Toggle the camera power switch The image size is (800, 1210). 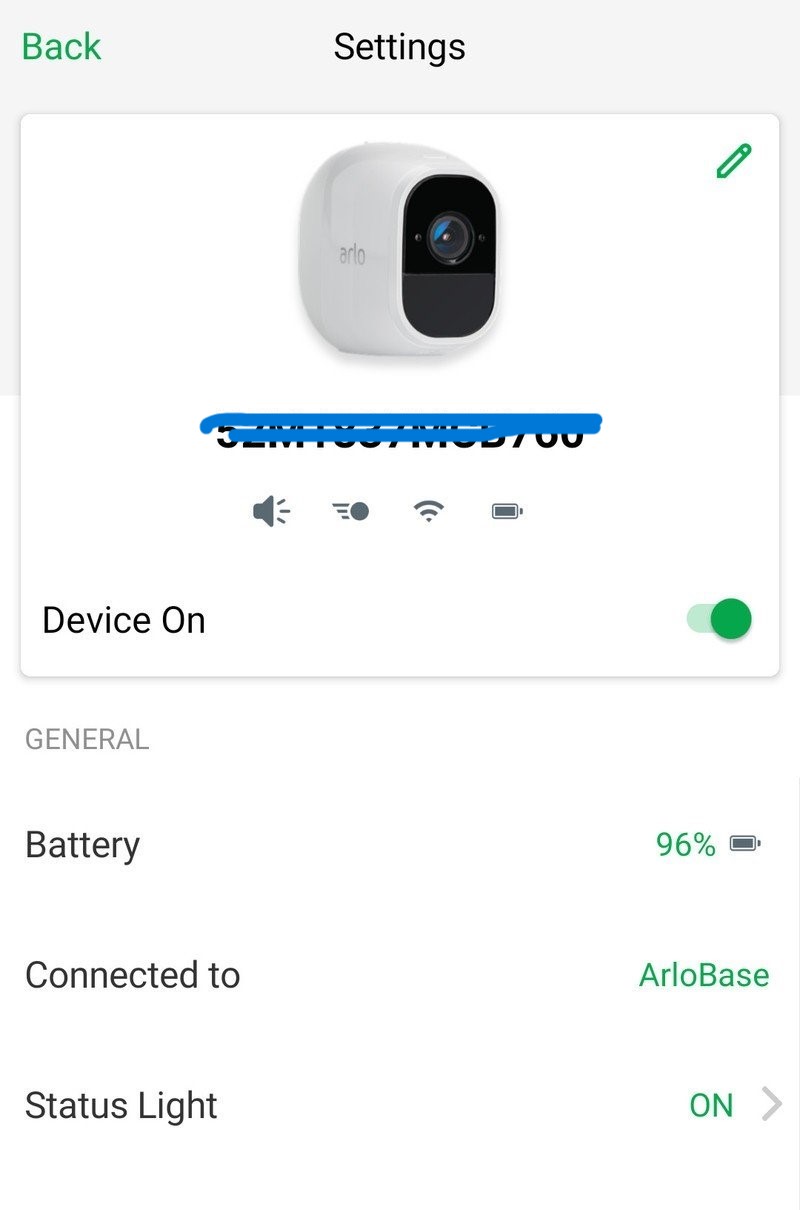pyautogui.click(x=717, y=619)
